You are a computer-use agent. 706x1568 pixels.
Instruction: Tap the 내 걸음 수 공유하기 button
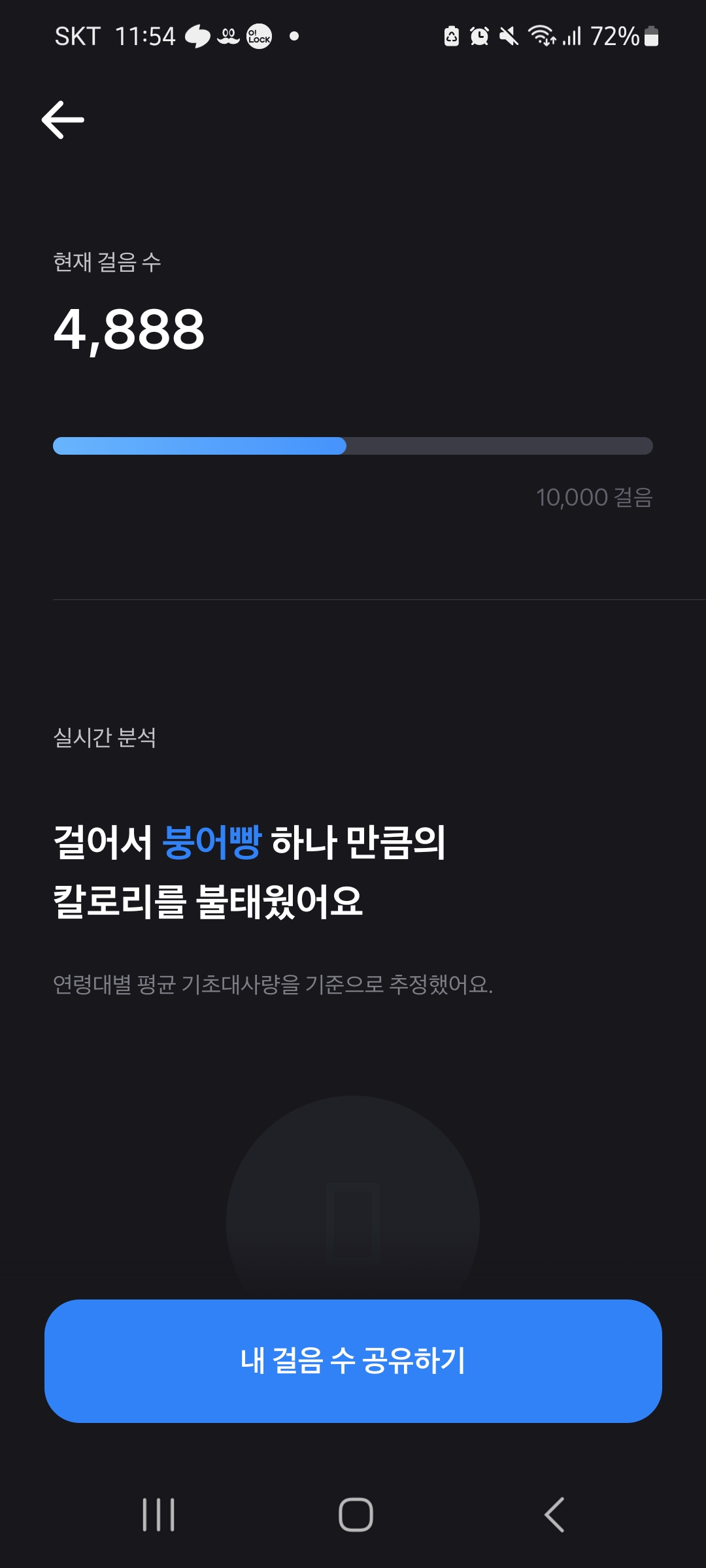(x=353, y=1361)
